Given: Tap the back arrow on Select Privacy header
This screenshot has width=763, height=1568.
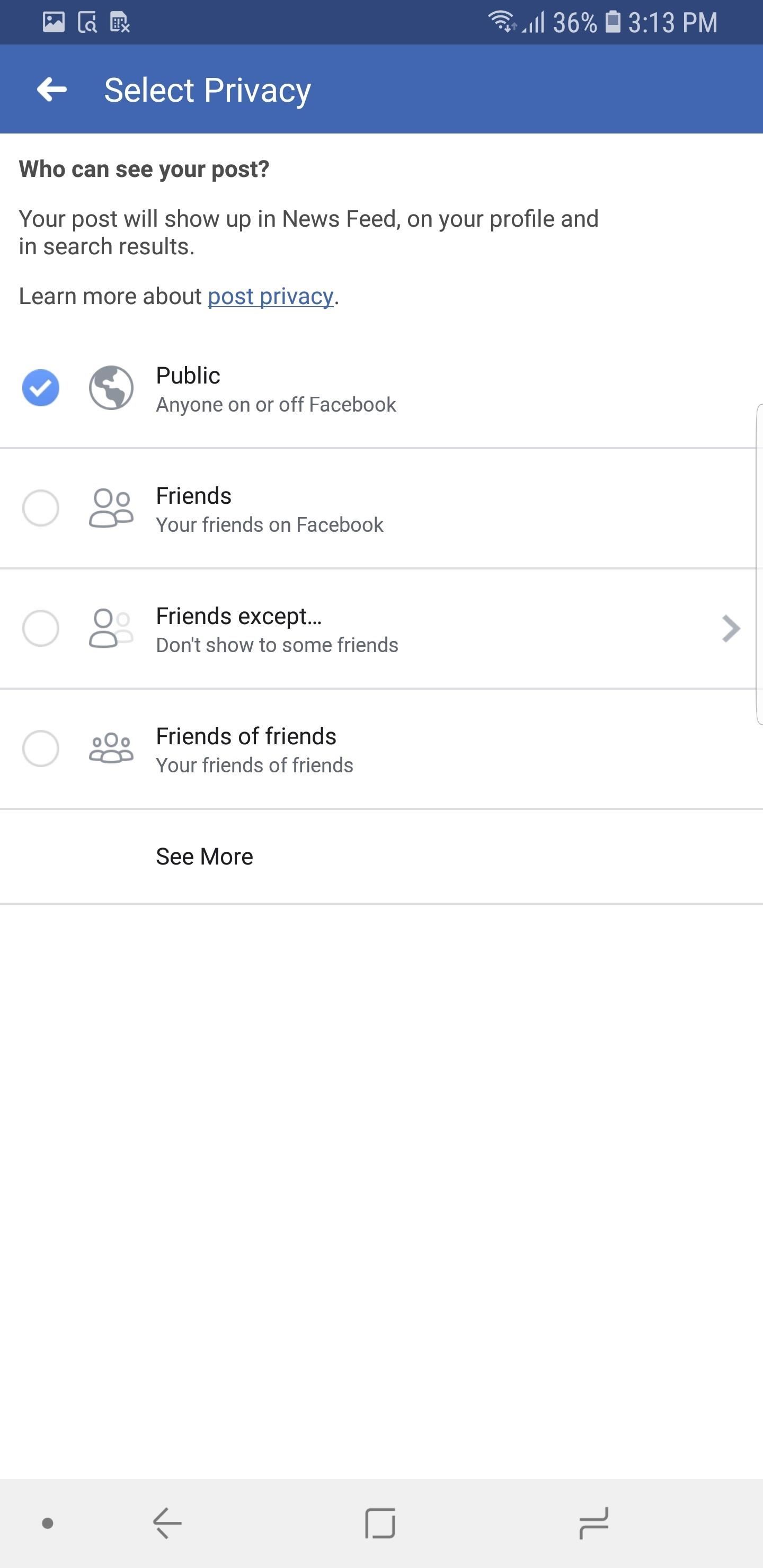Looking at the screenshot, I should (51, 89).
